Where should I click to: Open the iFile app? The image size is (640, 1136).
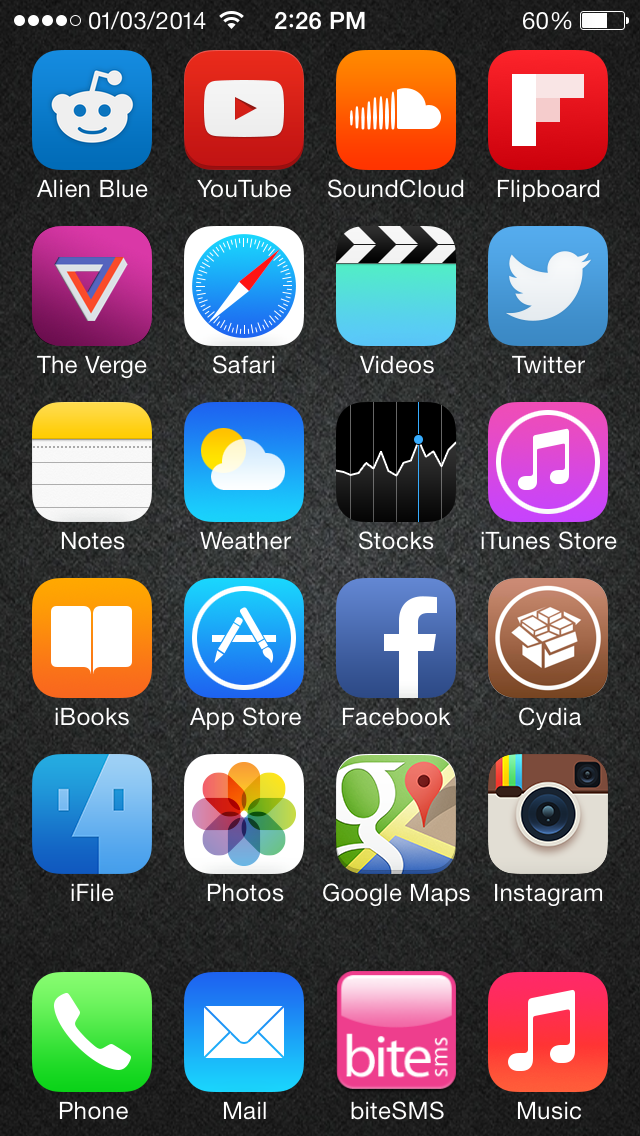(x=92, y=814)
